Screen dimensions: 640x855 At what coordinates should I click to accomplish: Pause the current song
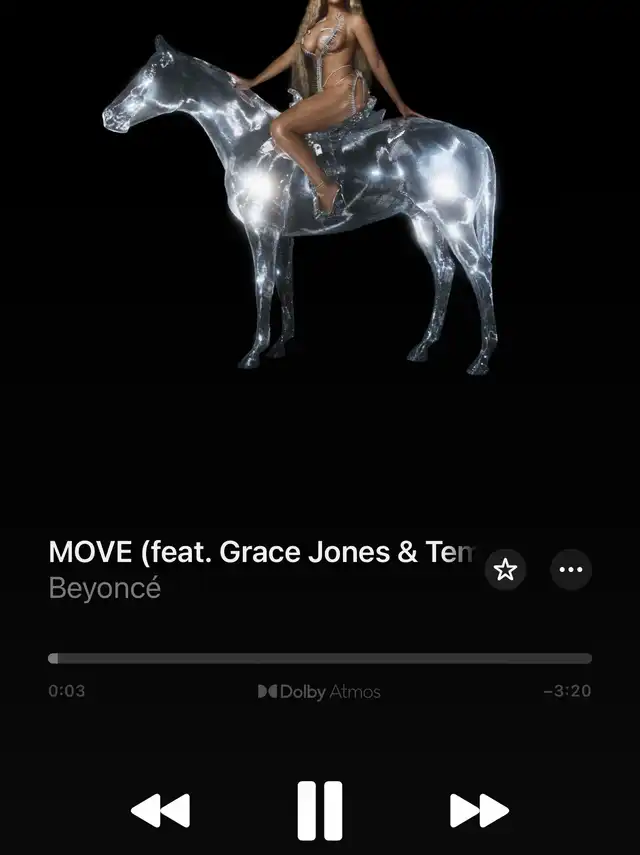pos(320,810)
